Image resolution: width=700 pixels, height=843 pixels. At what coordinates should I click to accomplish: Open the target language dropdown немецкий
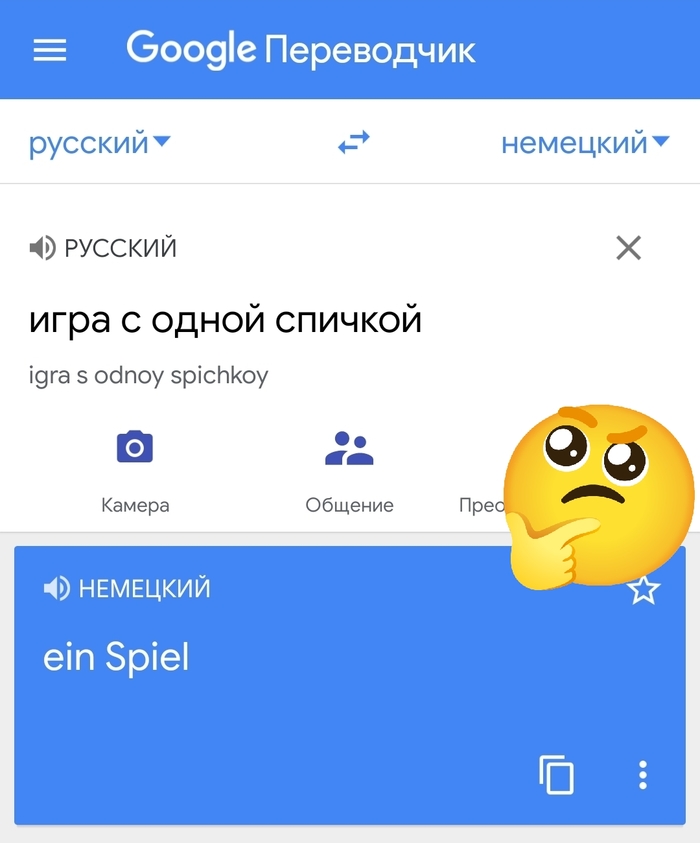tap(585, 143)
